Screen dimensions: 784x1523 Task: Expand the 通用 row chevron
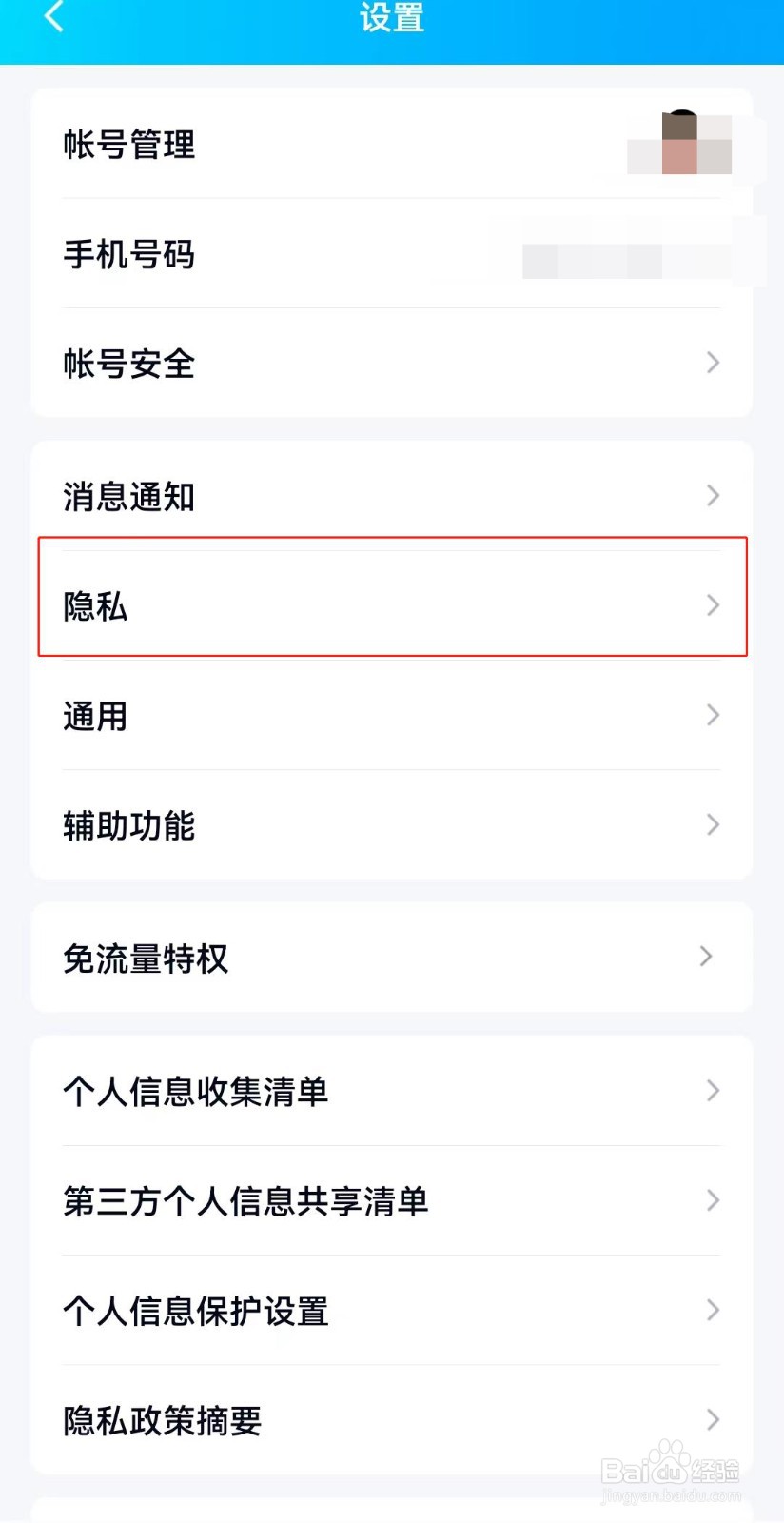713,716
